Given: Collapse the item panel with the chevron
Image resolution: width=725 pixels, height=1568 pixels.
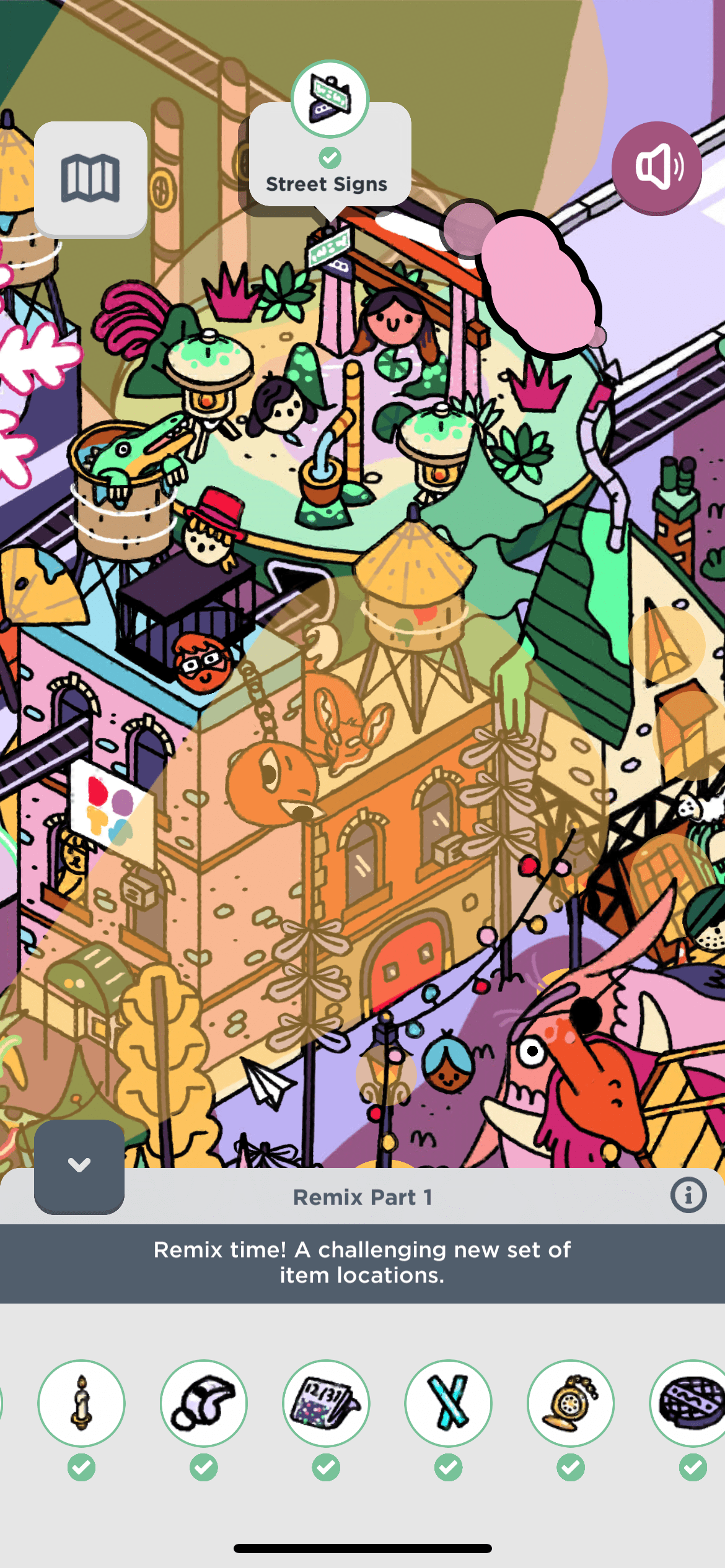Looking at the screenshot, I should pos(79,1165).
